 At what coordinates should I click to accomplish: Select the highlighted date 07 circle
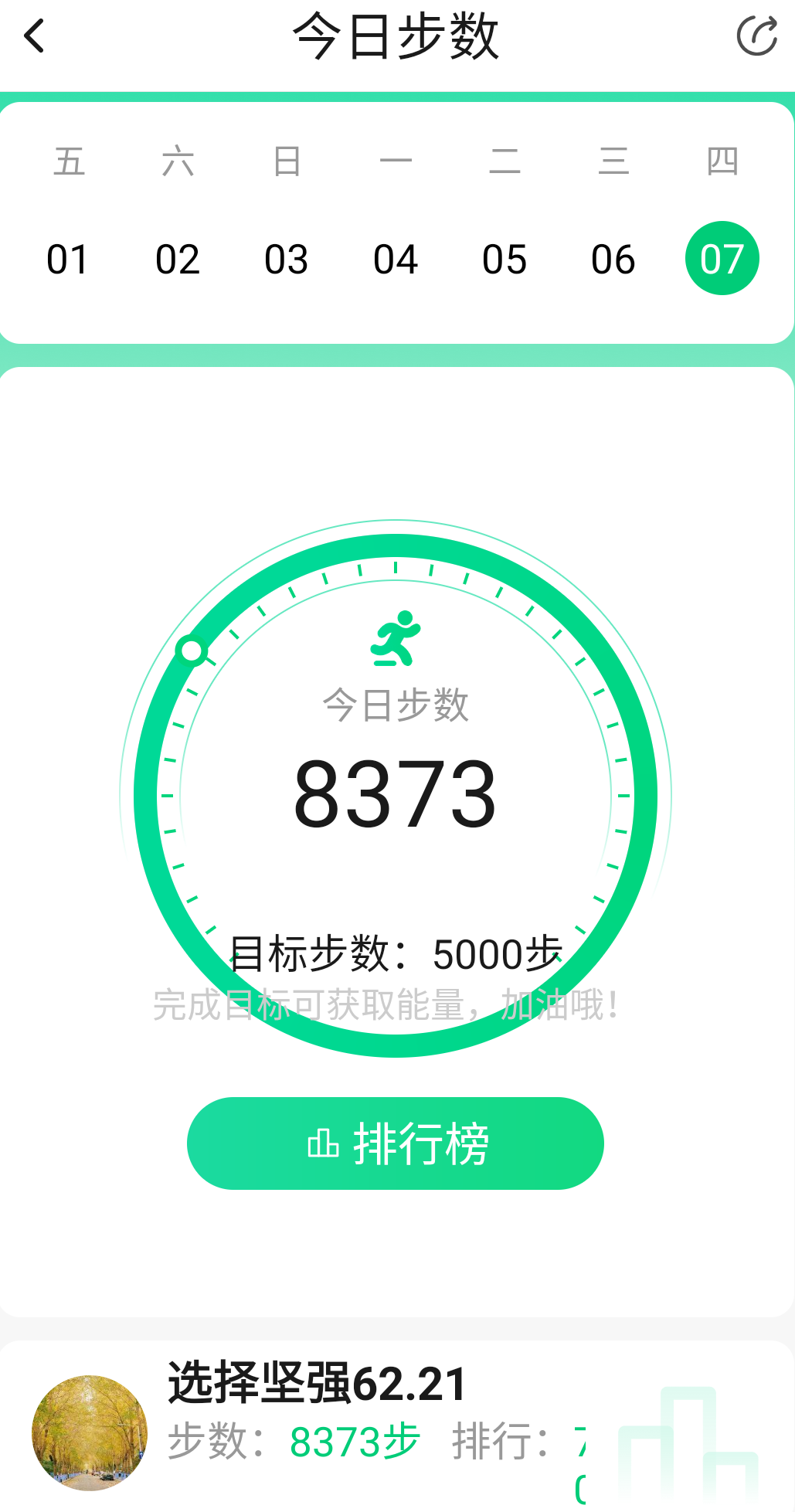pos(722,258)
